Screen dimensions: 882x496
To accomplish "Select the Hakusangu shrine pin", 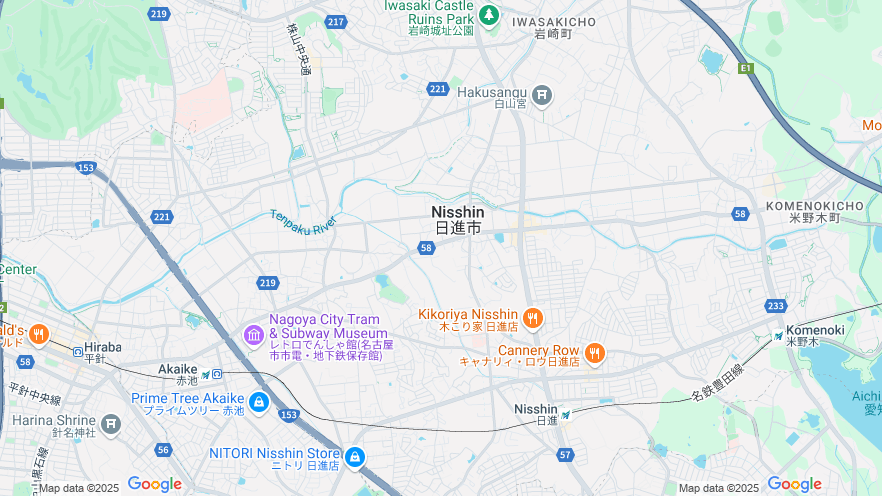I will pyautogui.click(x=541, y=96).
